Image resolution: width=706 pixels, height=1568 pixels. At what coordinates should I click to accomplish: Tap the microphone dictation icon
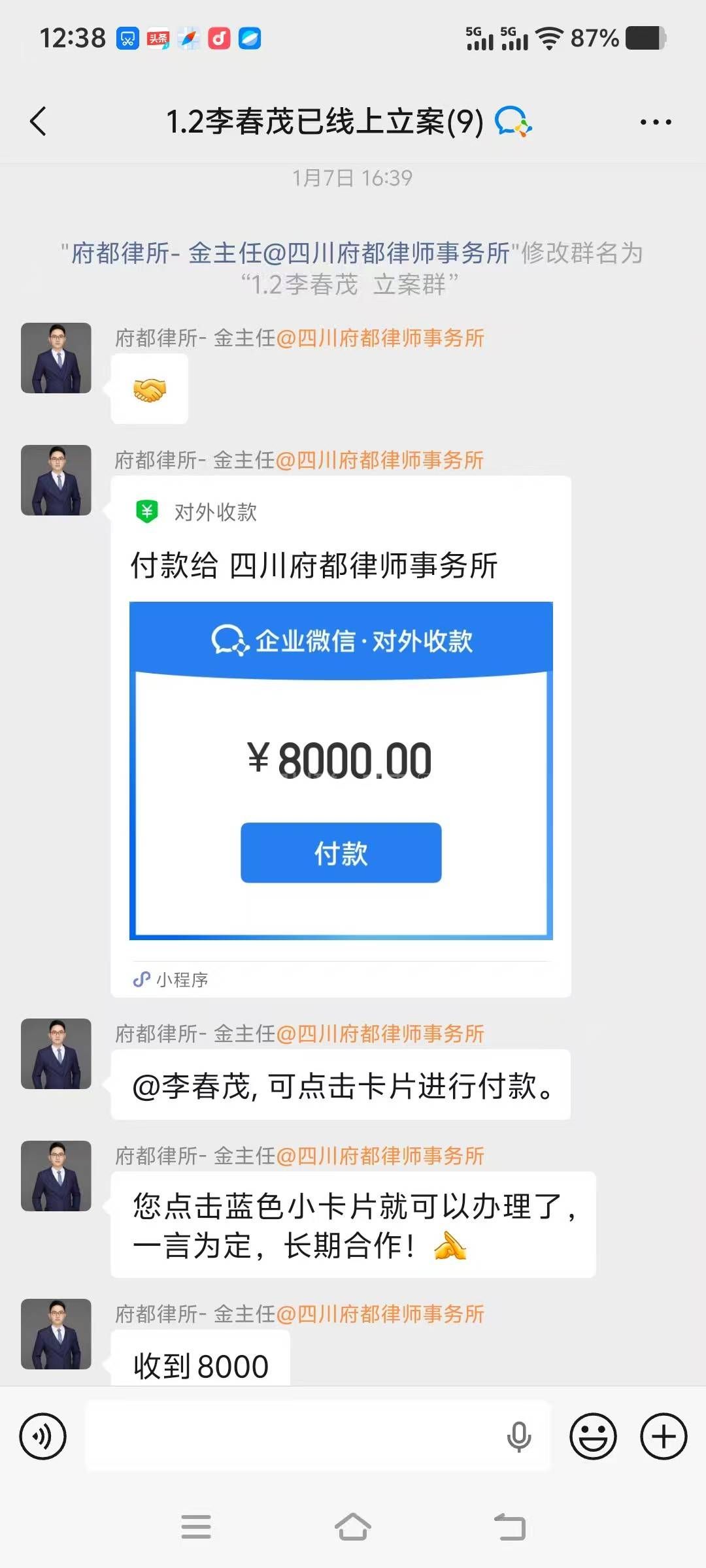coord(519,1437)
